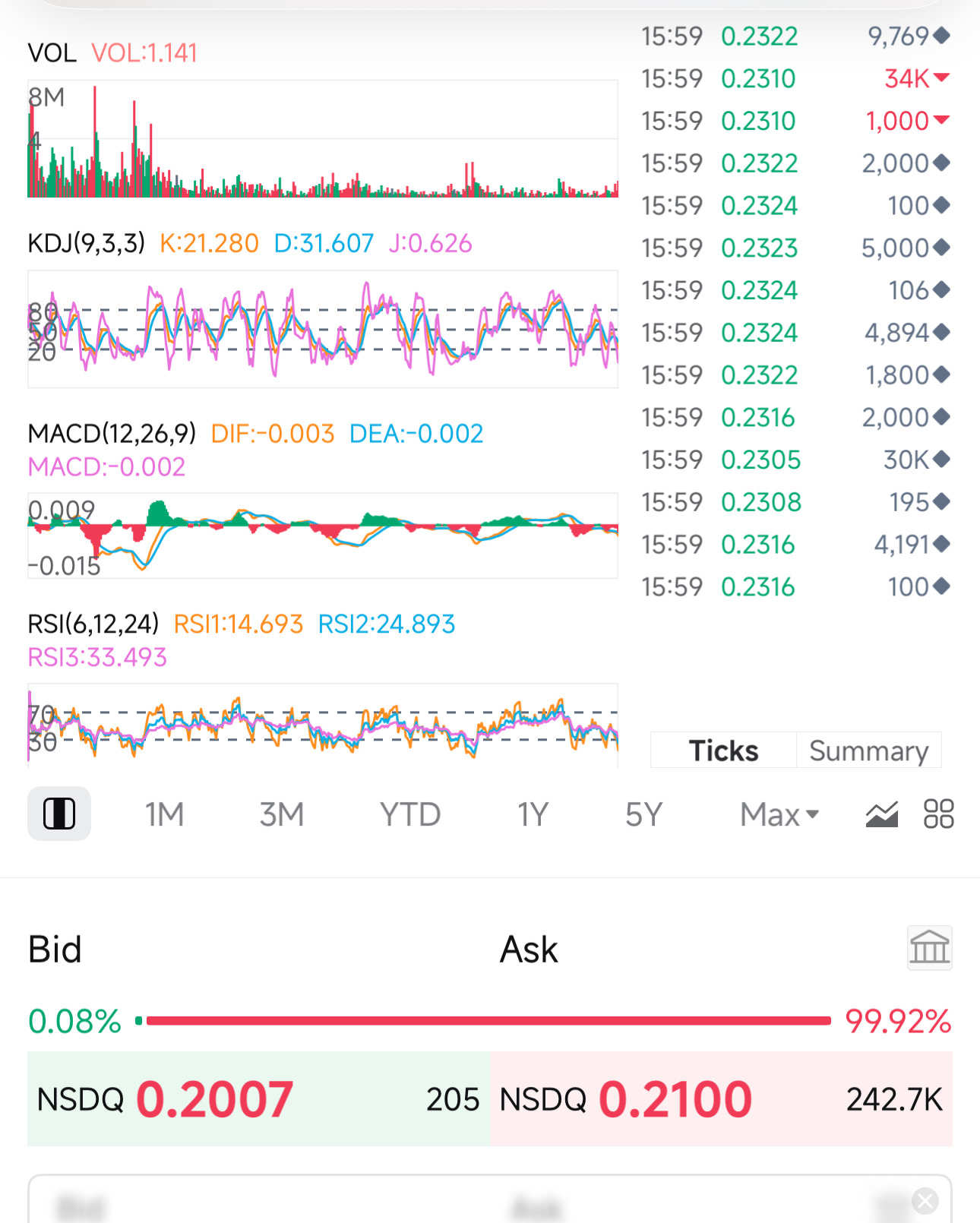The image size is (980, 1223).
Task: Switch to the Summary tab
Action: pyautogui.click(x=868, y=751)
